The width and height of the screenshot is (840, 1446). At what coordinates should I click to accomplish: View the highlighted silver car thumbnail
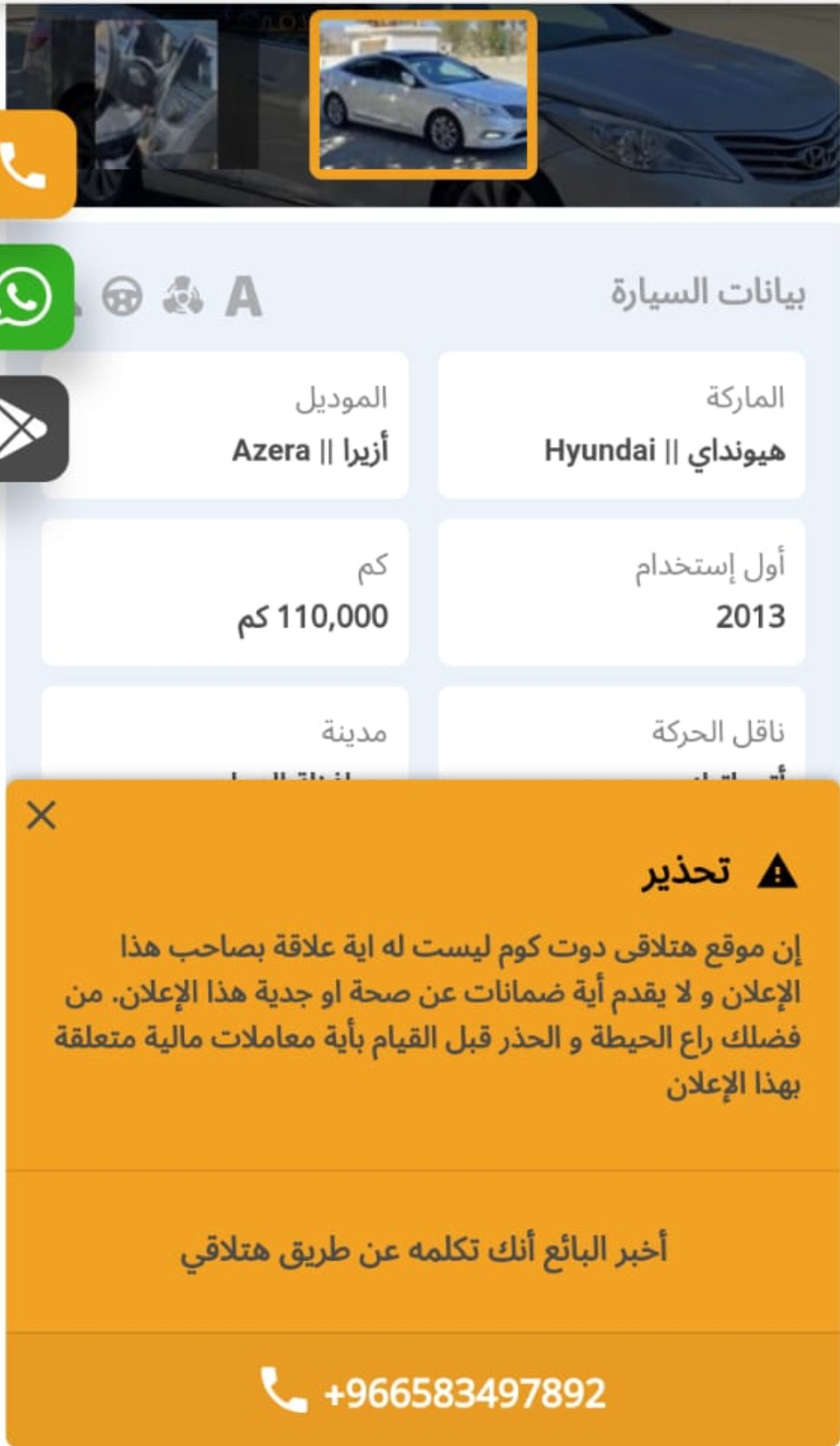tap(423, 94)
